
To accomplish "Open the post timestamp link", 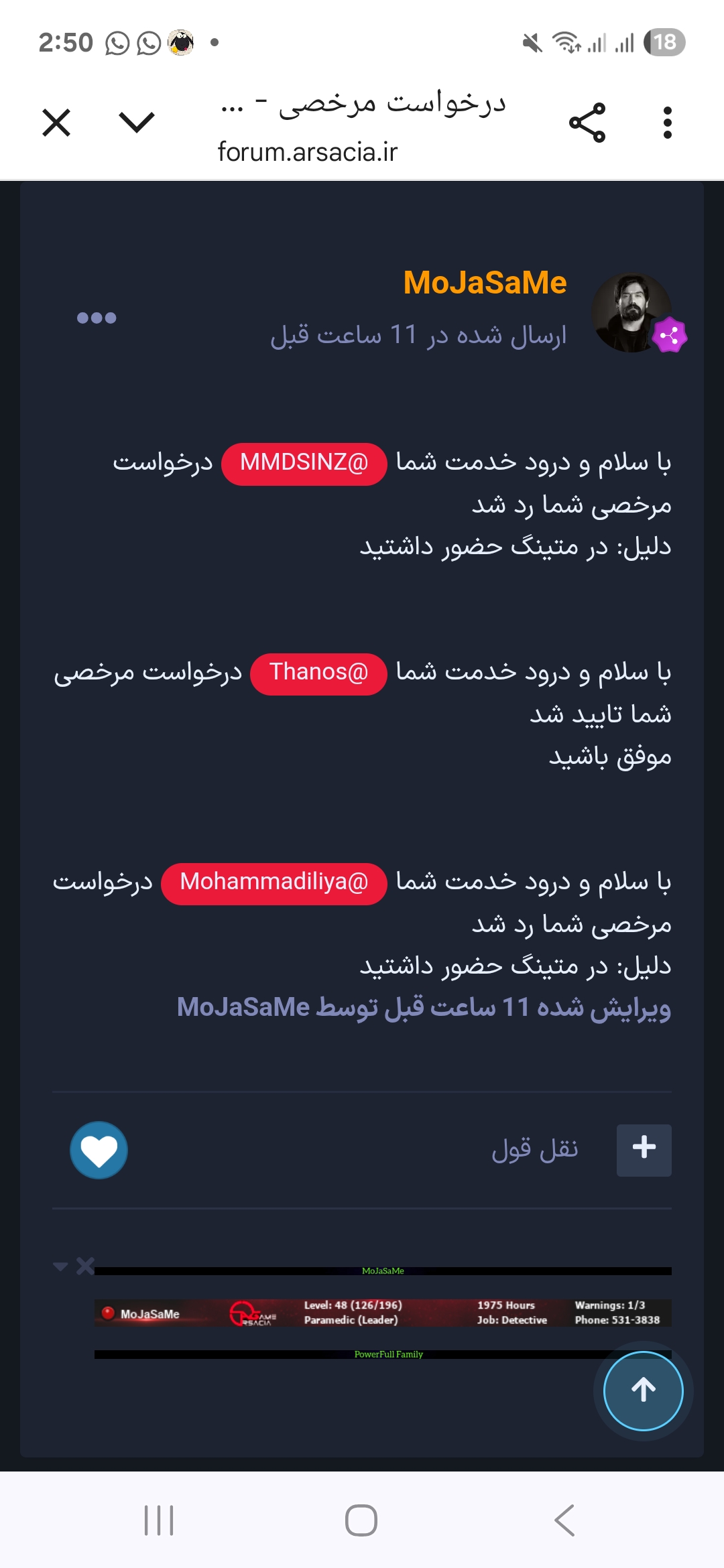I will point(418,335).
